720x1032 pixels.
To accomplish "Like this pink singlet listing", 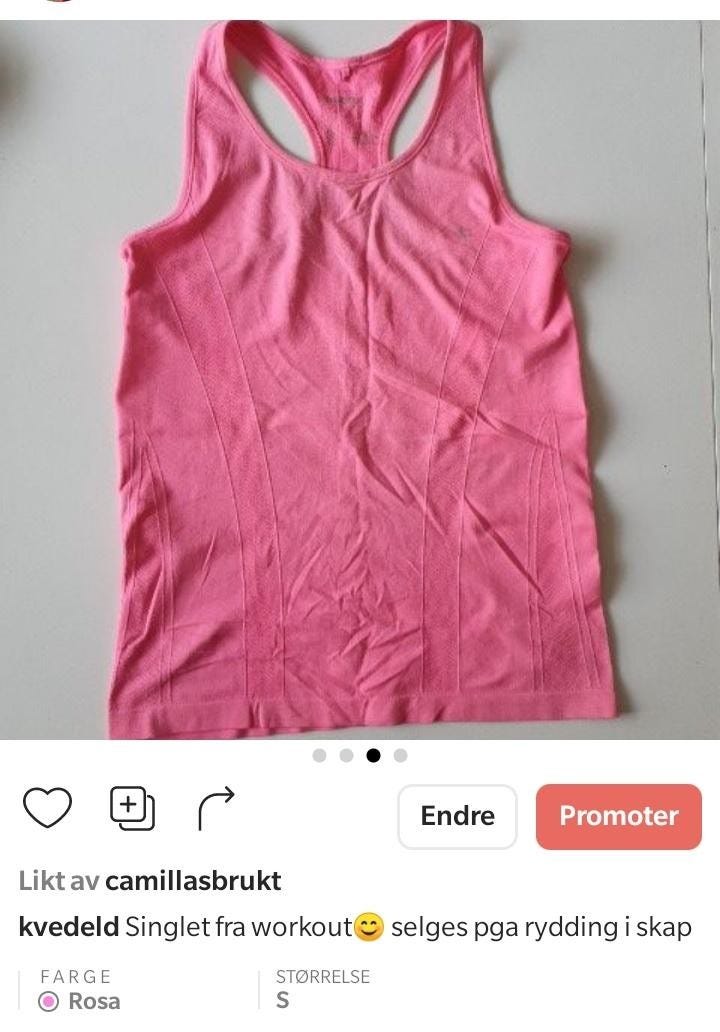I will (x=47, y=809).
